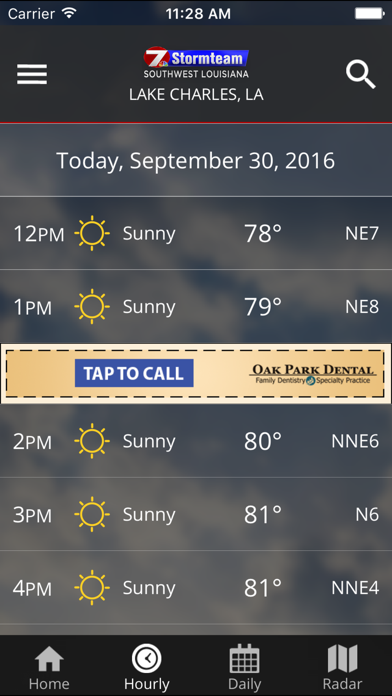392x696 pixels.
Task: Open the location search magnifier
Action: (360, 75)
